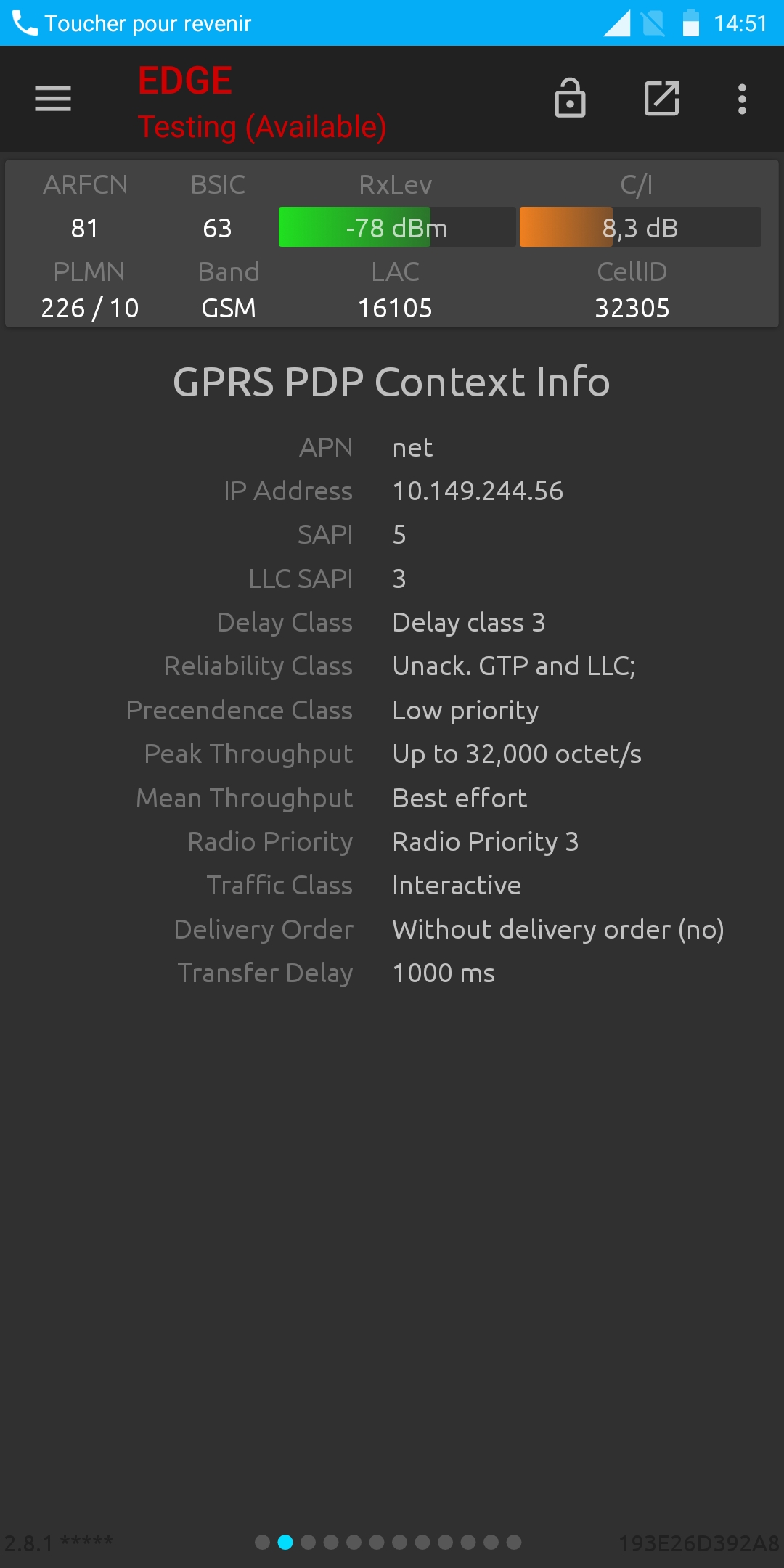Open the hamburger drawer menu
This screenshot has width=784, height=1568.
point(53,99)
